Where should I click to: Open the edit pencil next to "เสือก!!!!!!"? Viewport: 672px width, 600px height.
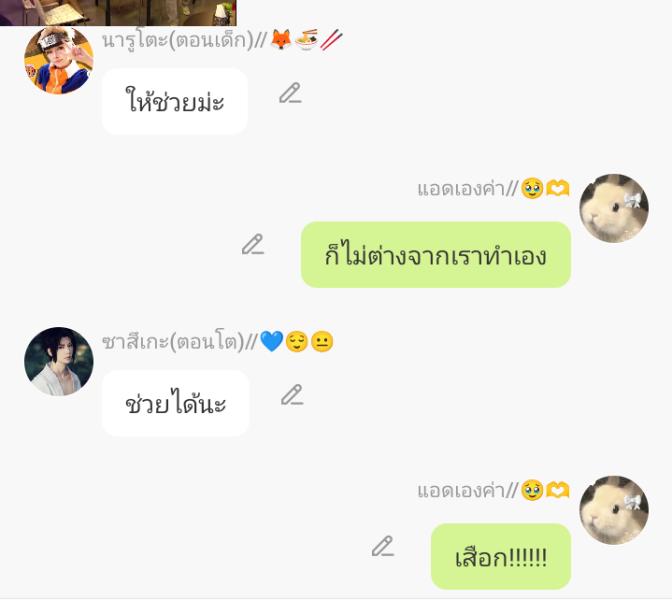tap(382, 546)
